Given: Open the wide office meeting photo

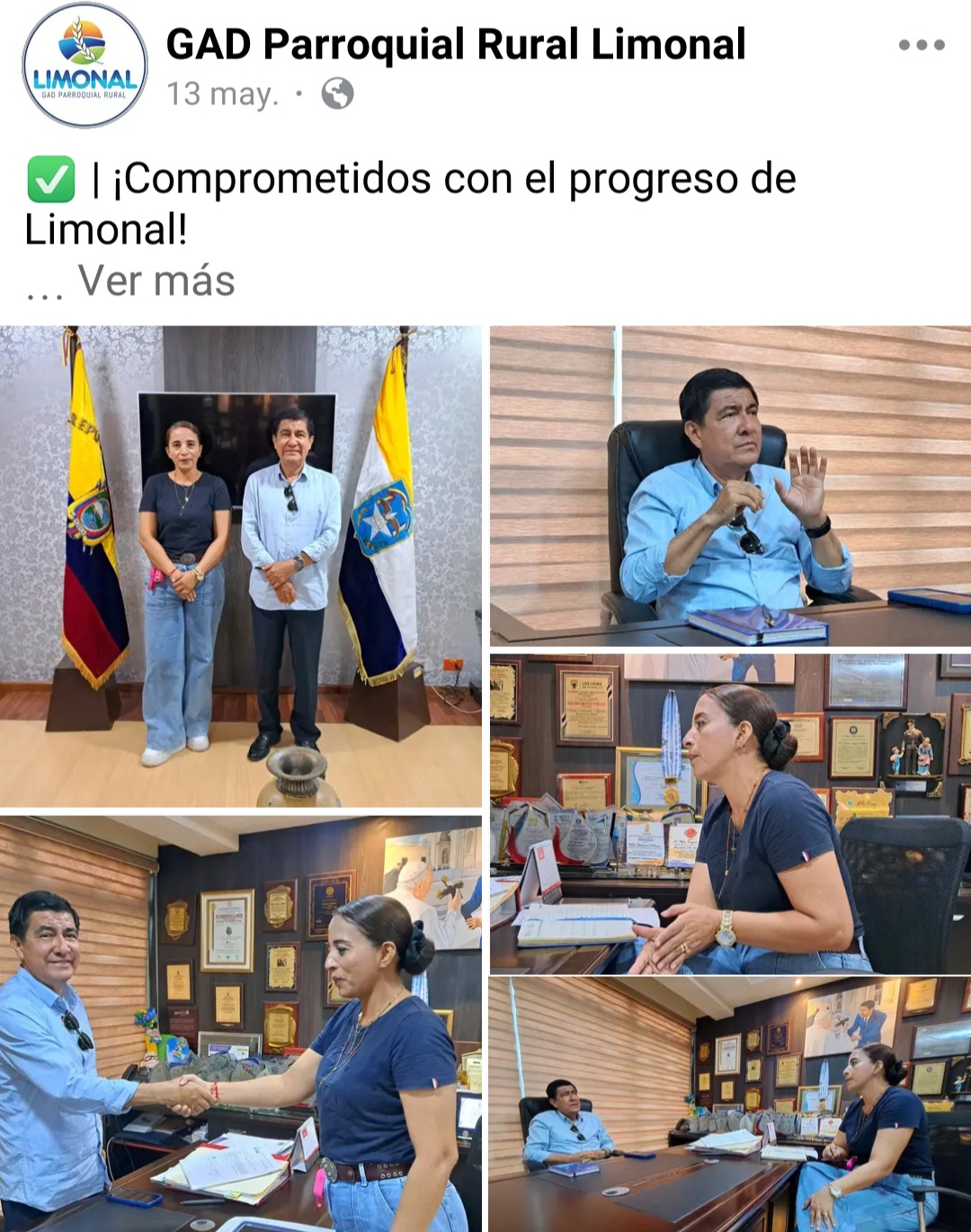Looking at the screenshot, I should tap(730, 1103).
